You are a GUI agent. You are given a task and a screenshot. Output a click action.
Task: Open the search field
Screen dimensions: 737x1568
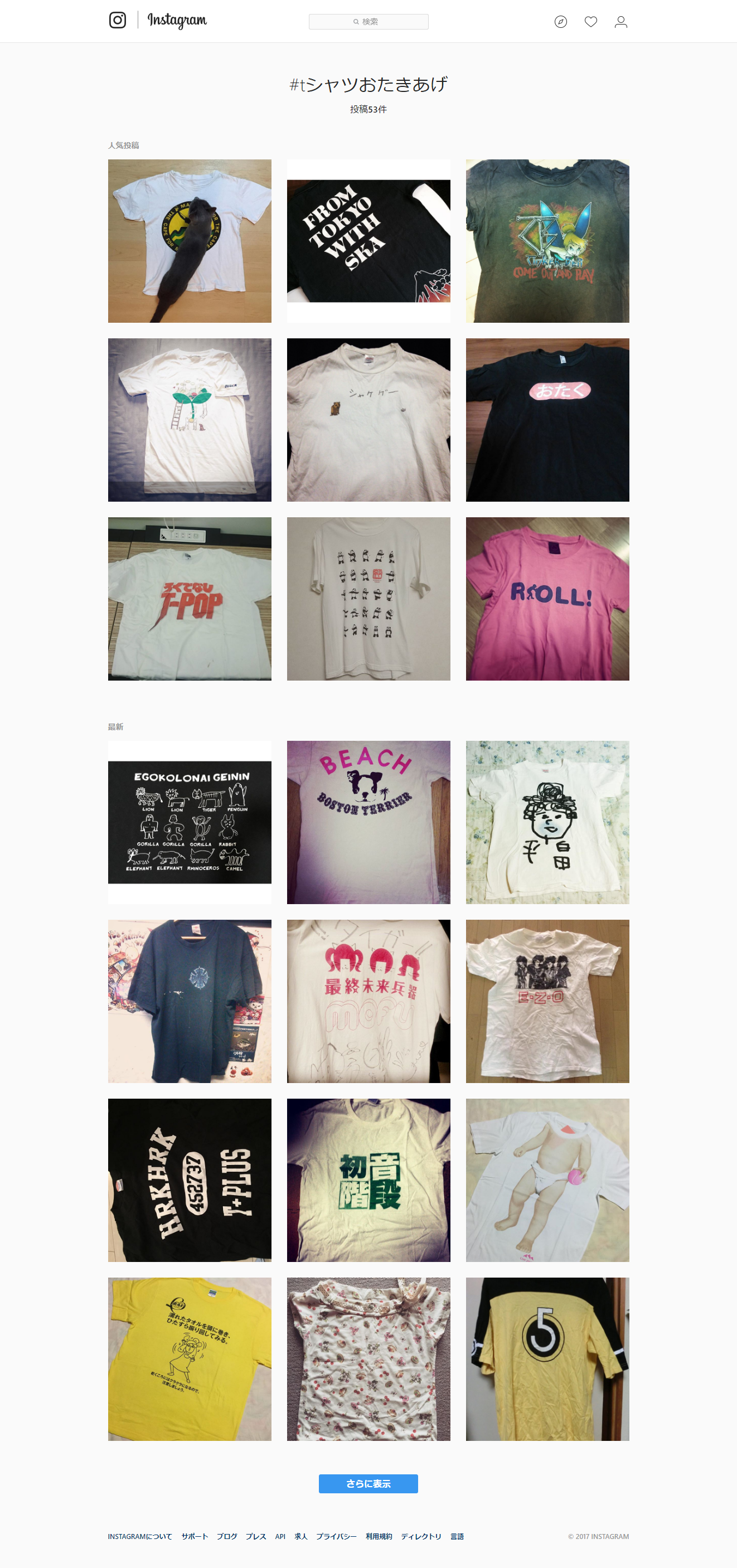coord(368,22)
